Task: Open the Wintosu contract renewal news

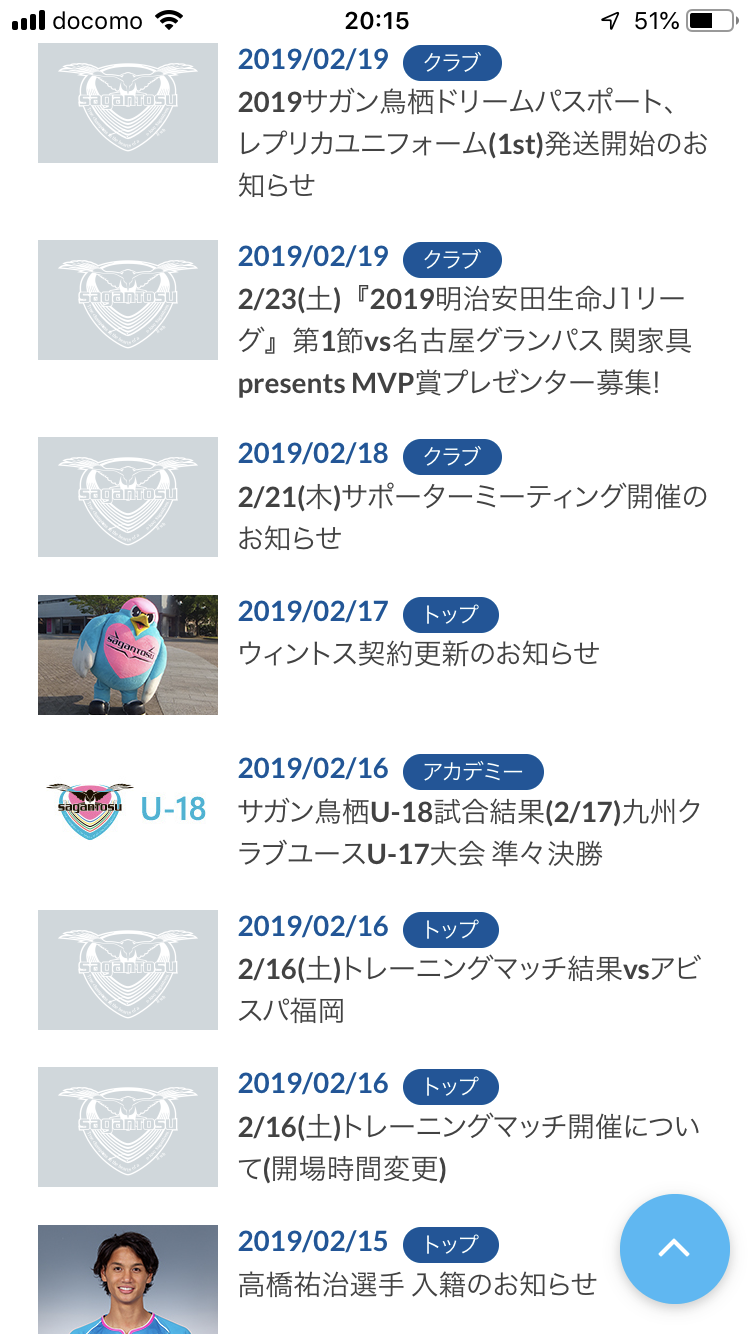Action: click(419, 653)
